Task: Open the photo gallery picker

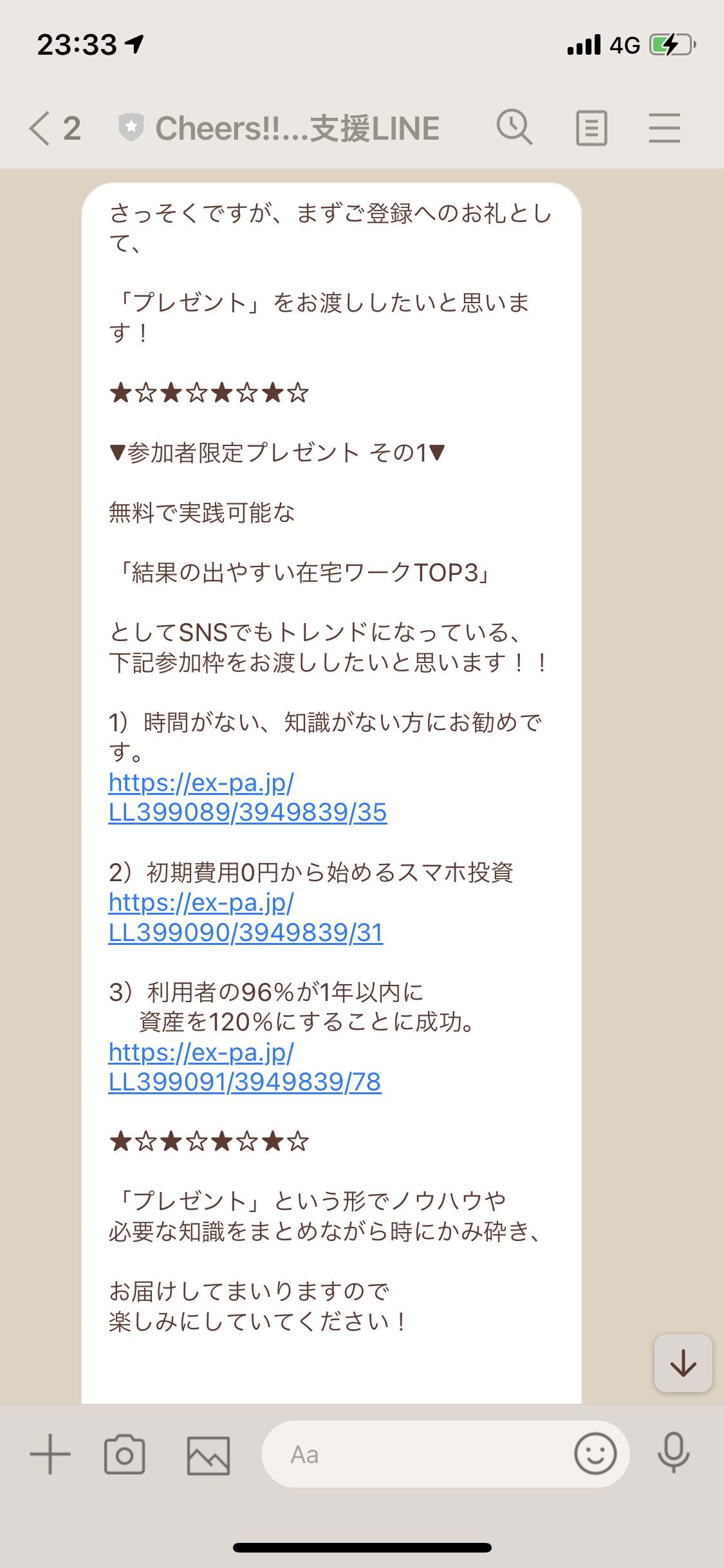Action: pos(208,1455)
